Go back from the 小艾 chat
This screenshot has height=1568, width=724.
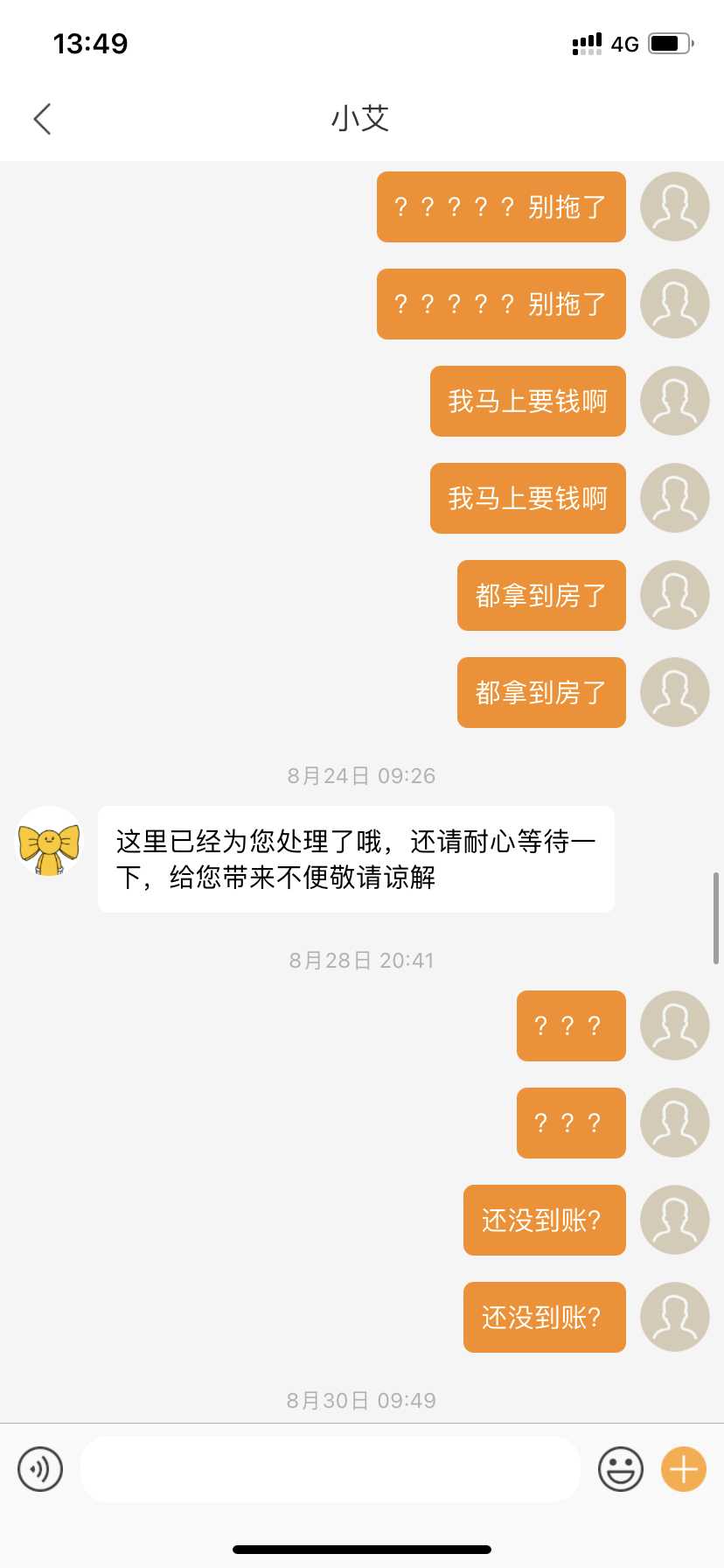42,119
